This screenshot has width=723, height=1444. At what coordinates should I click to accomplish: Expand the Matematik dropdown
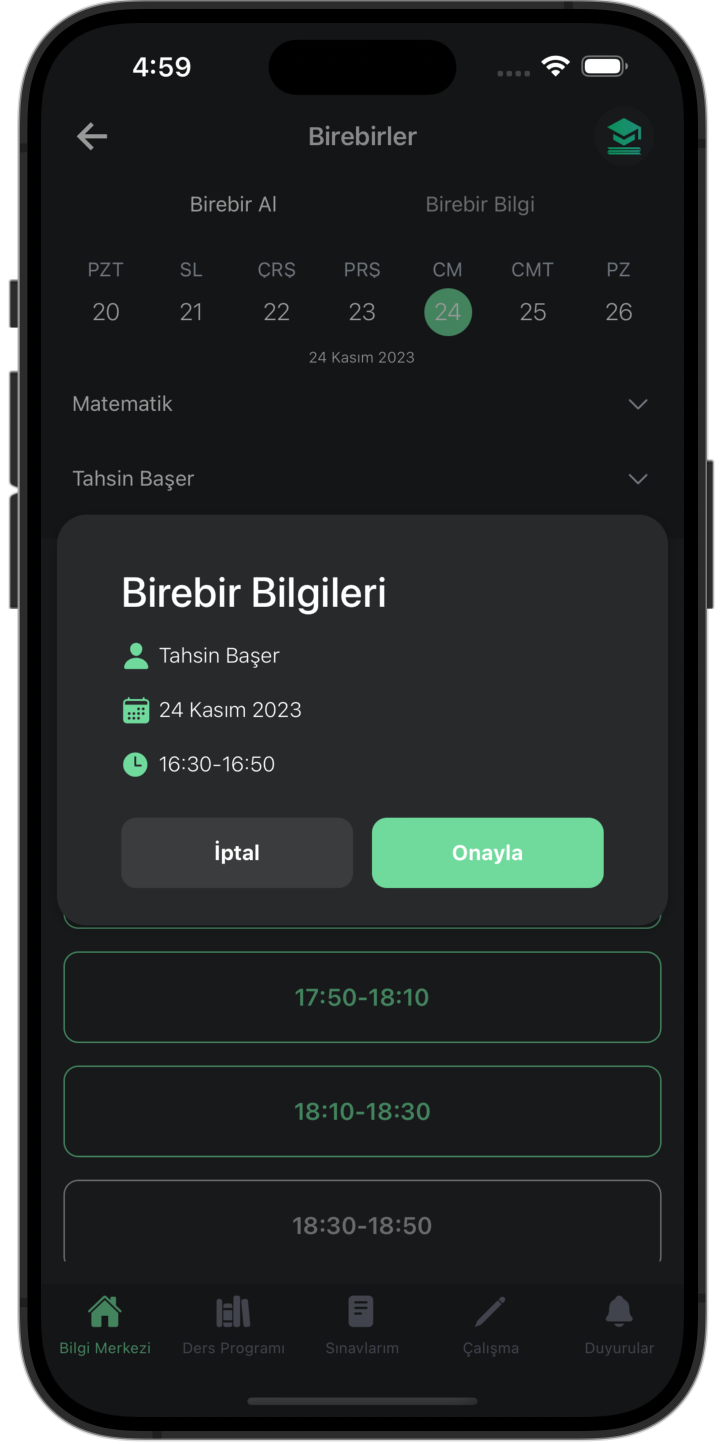coord(637,404)
